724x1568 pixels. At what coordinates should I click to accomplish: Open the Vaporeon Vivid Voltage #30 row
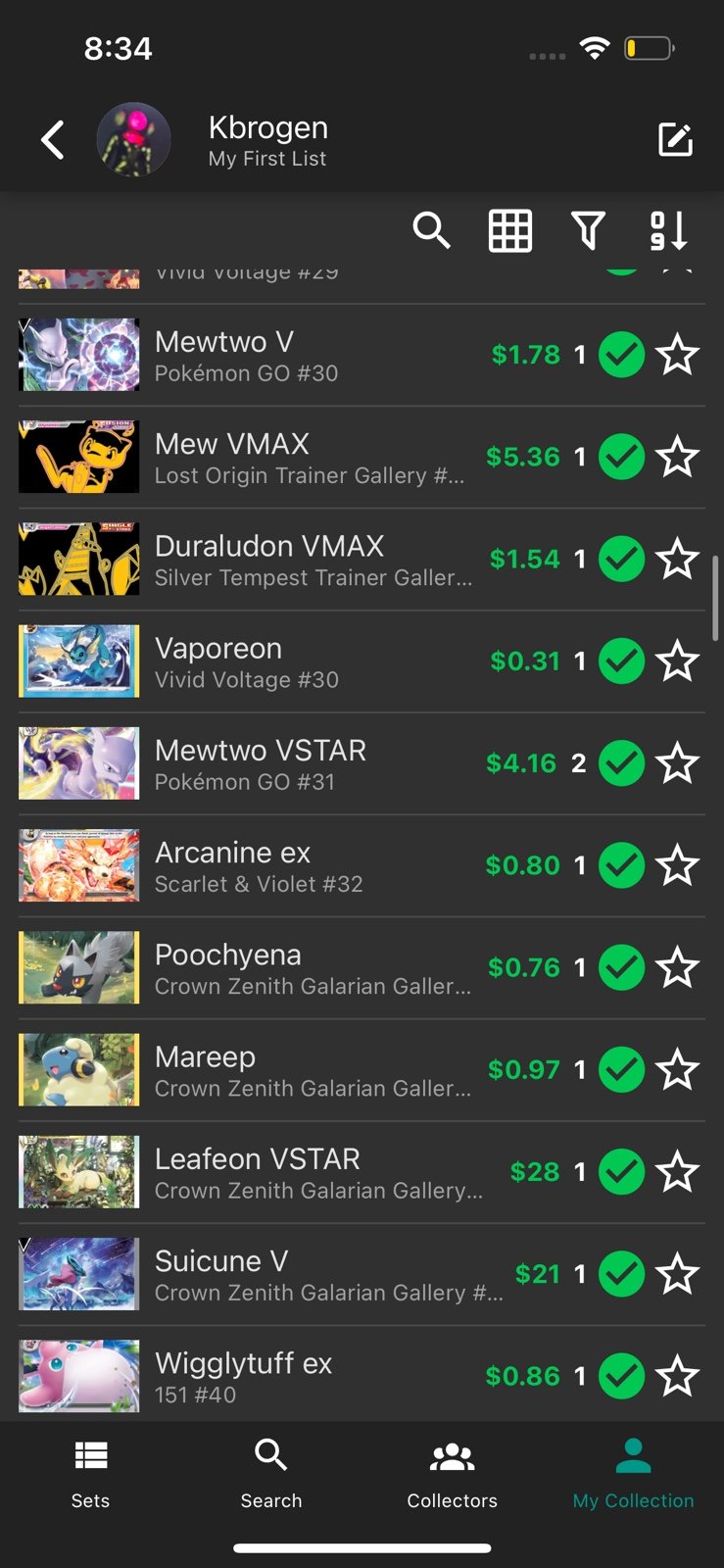pyautogui.click(x=362, y=661)
